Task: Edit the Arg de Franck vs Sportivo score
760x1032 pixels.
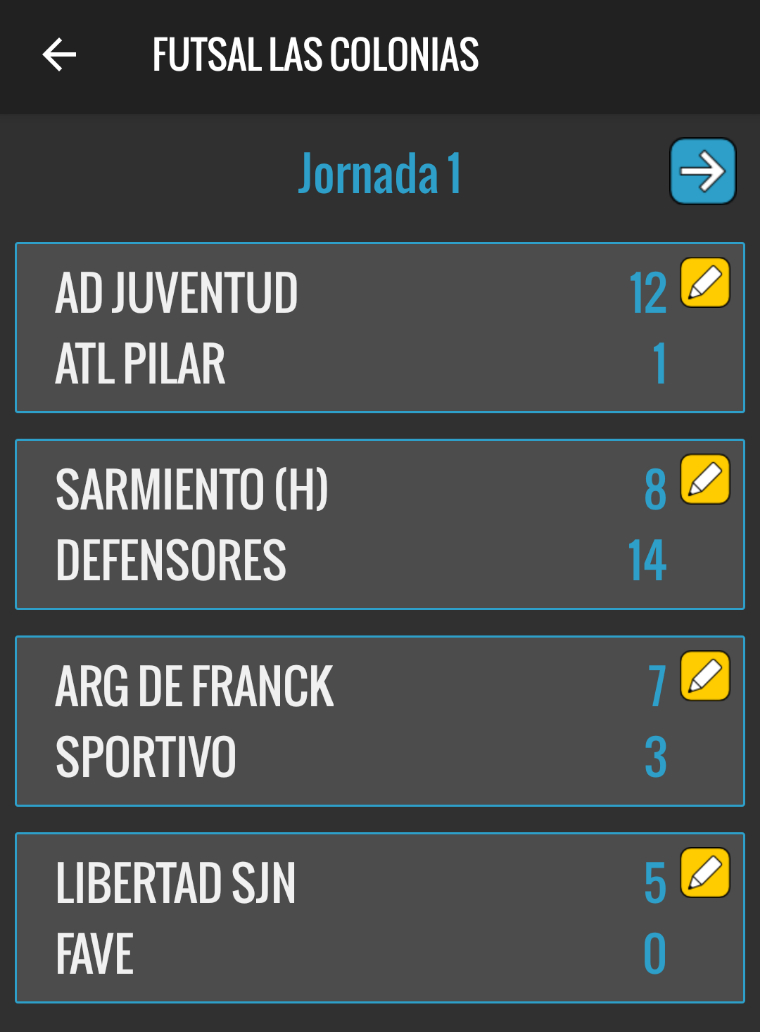Action: (x=705, y=676)
